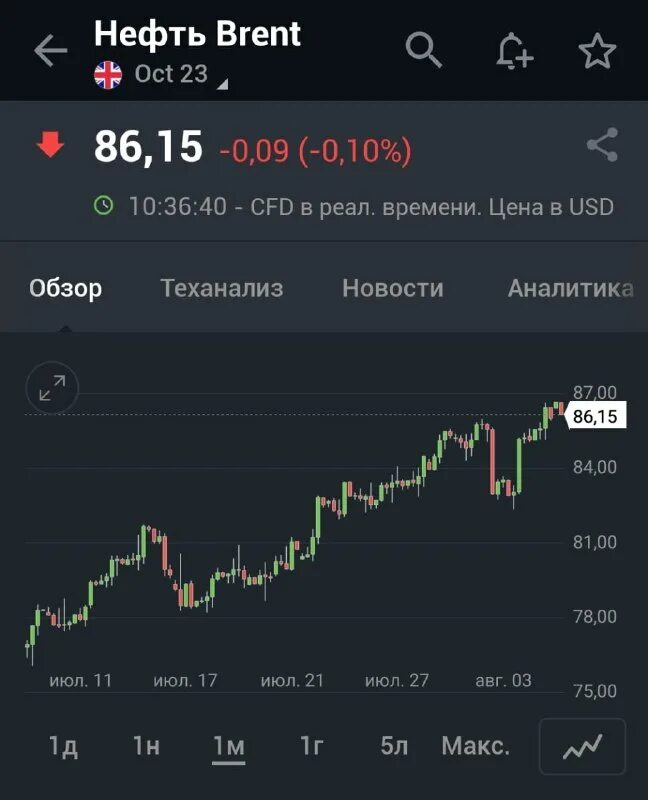The height and width of the screenshot is (800, 648).
Task: Select the 1д chart range
Action: coord(63,746)
